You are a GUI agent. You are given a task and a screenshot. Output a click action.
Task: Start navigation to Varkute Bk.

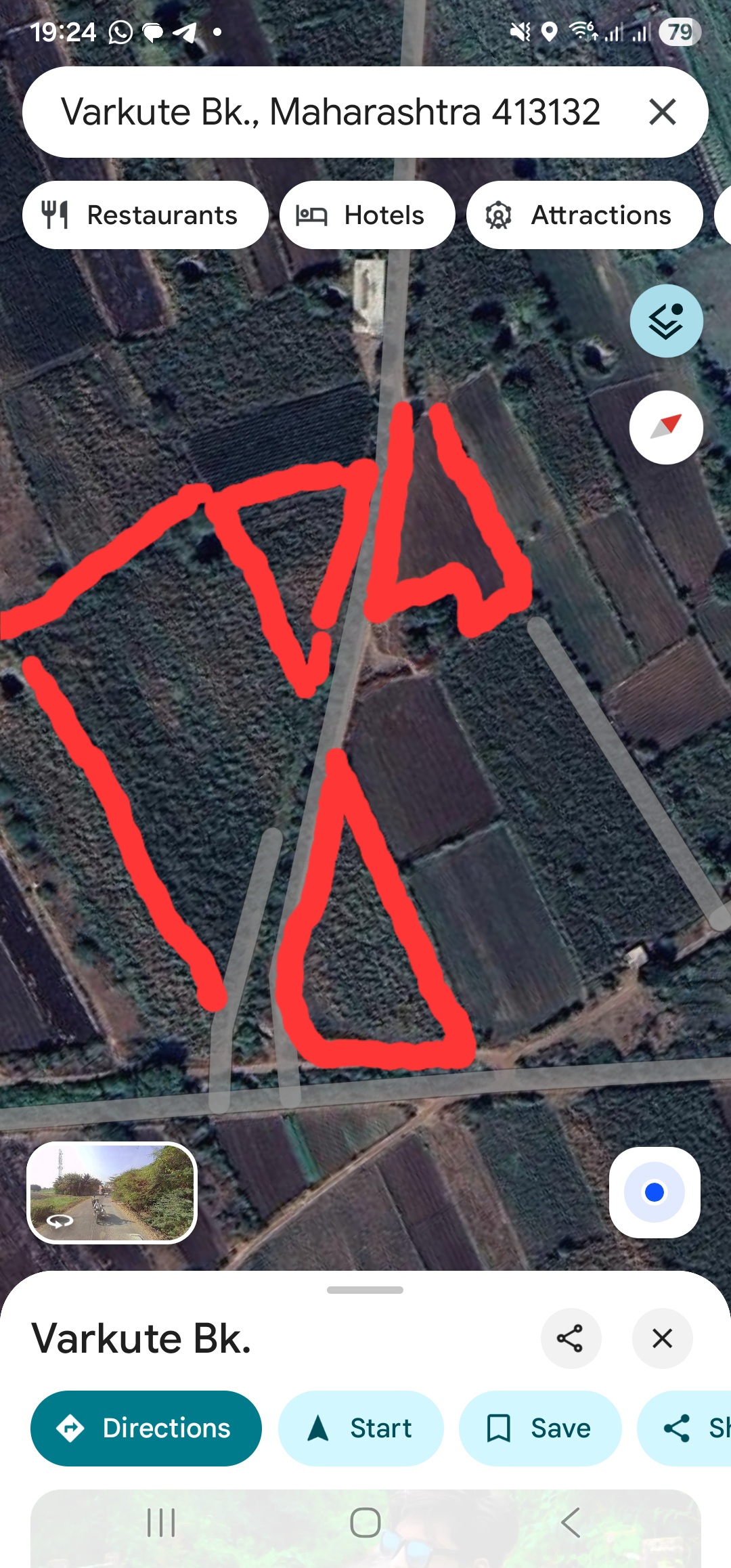pyautogui.click(x=361, y=1428)
